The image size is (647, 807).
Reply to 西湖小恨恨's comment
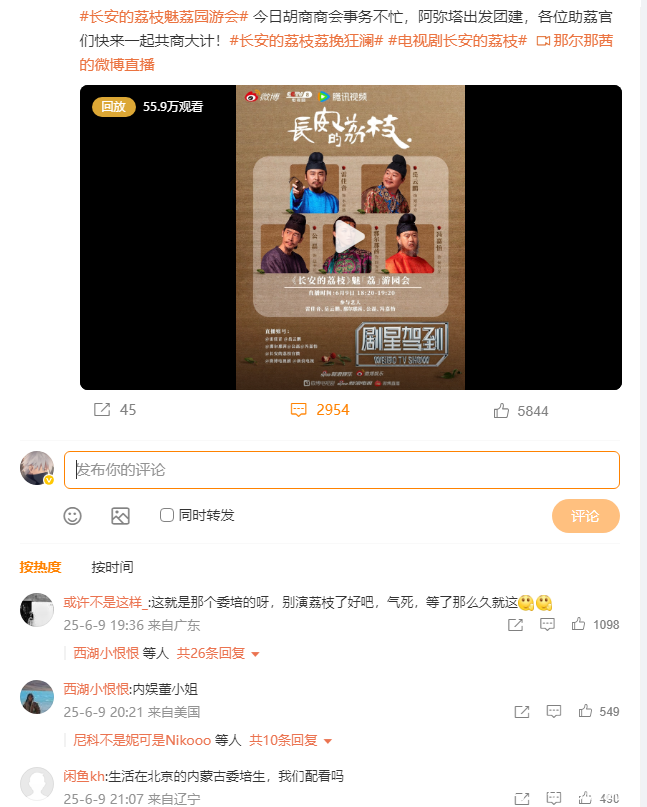(549, 712)
